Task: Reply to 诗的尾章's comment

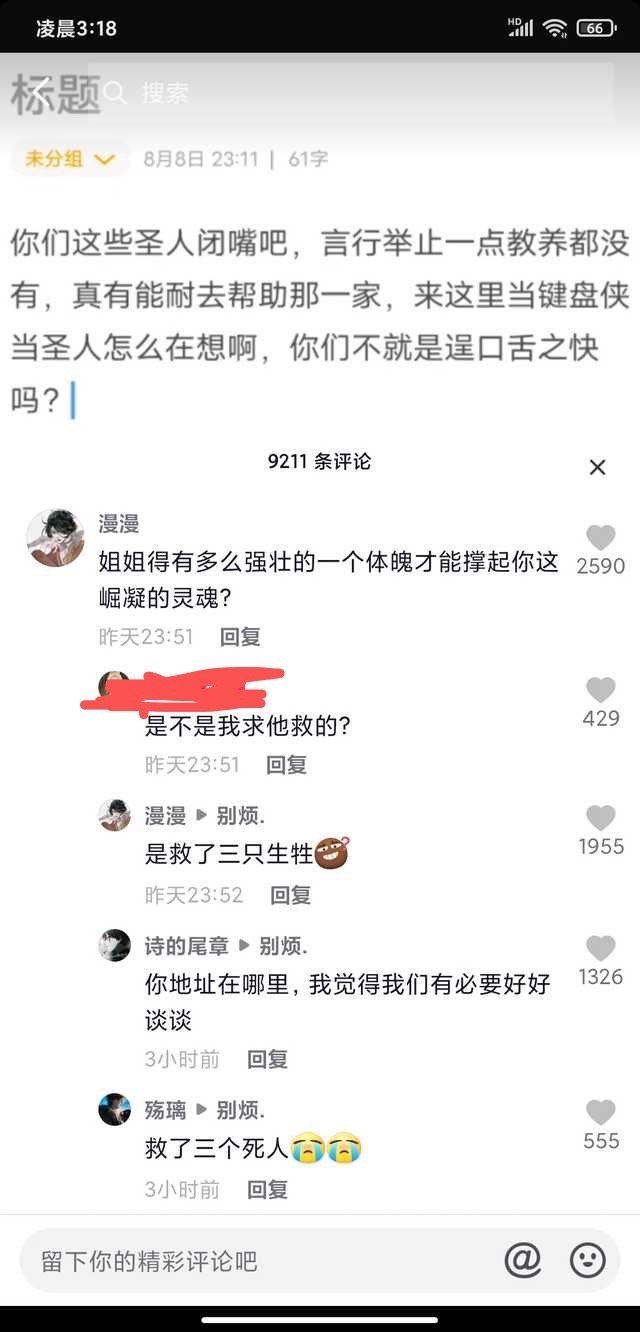Action: [267, 1059]
